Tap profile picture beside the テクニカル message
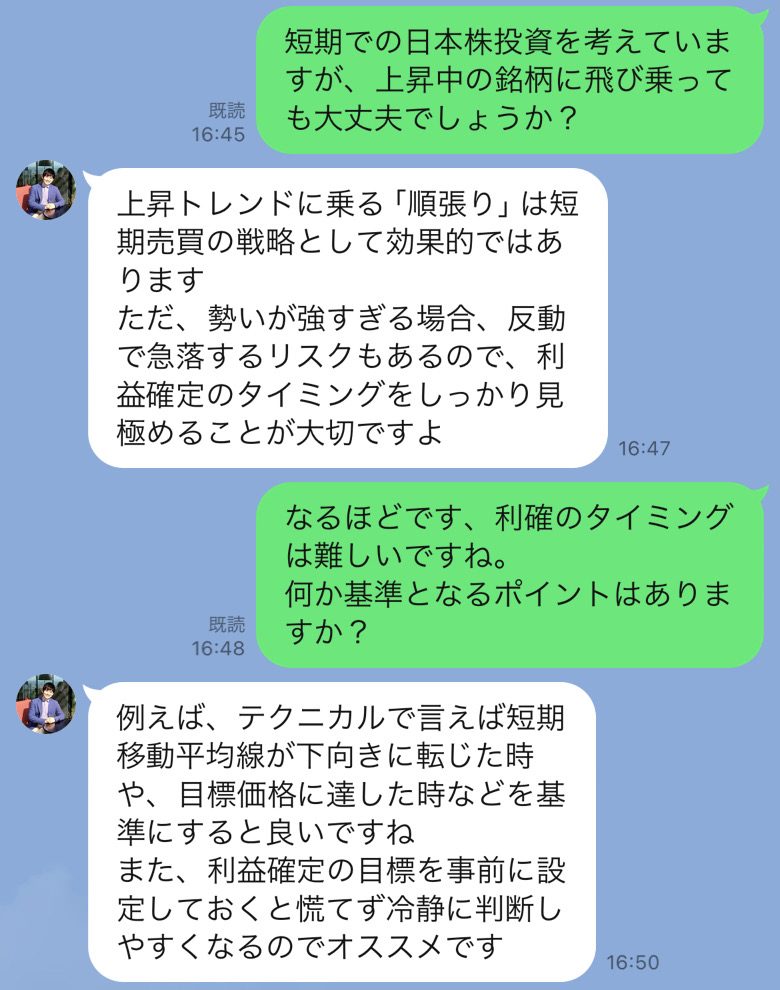Viewport: 780px width, 990px height. (47, 703)
